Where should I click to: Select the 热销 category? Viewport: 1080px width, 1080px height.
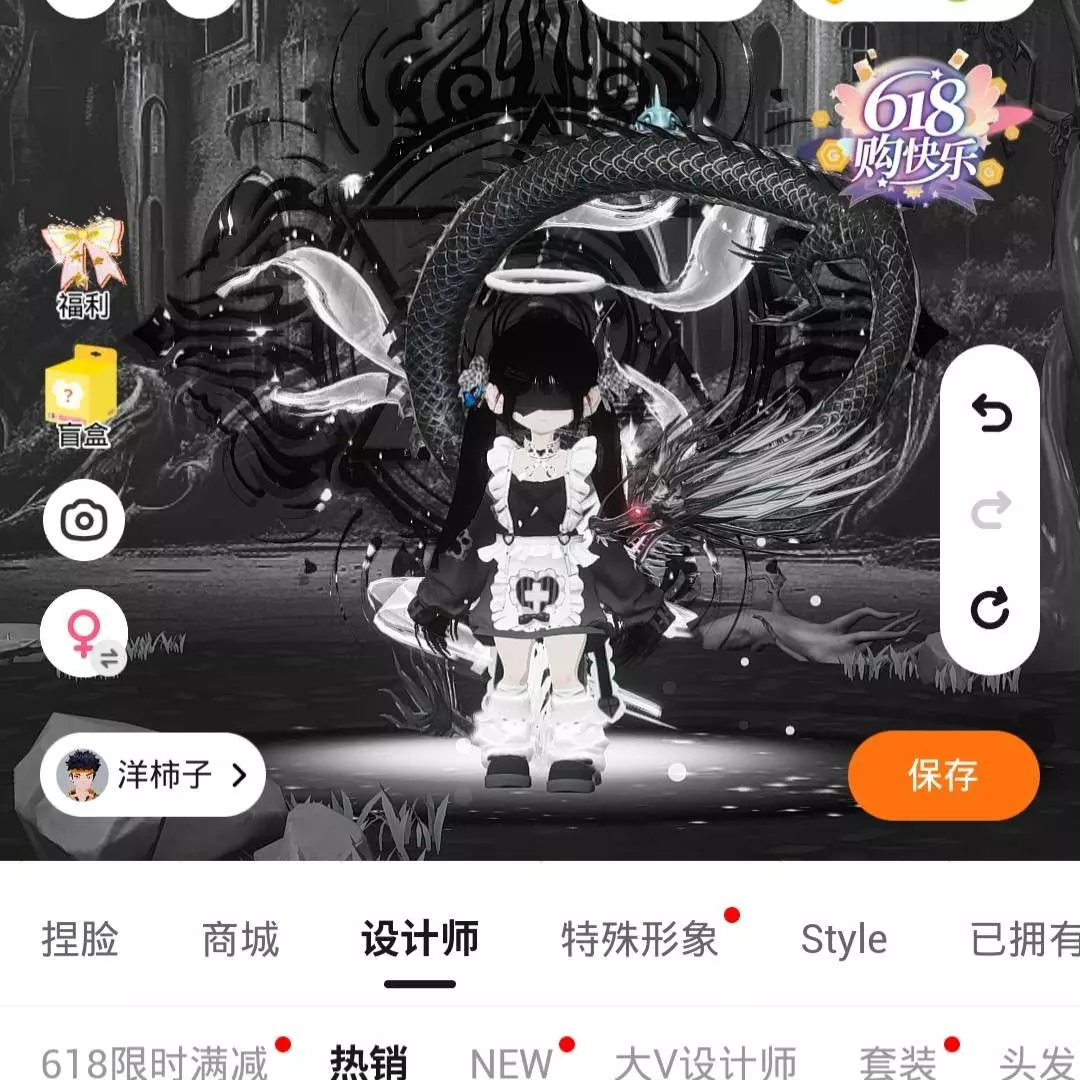tap(368, 1062)
